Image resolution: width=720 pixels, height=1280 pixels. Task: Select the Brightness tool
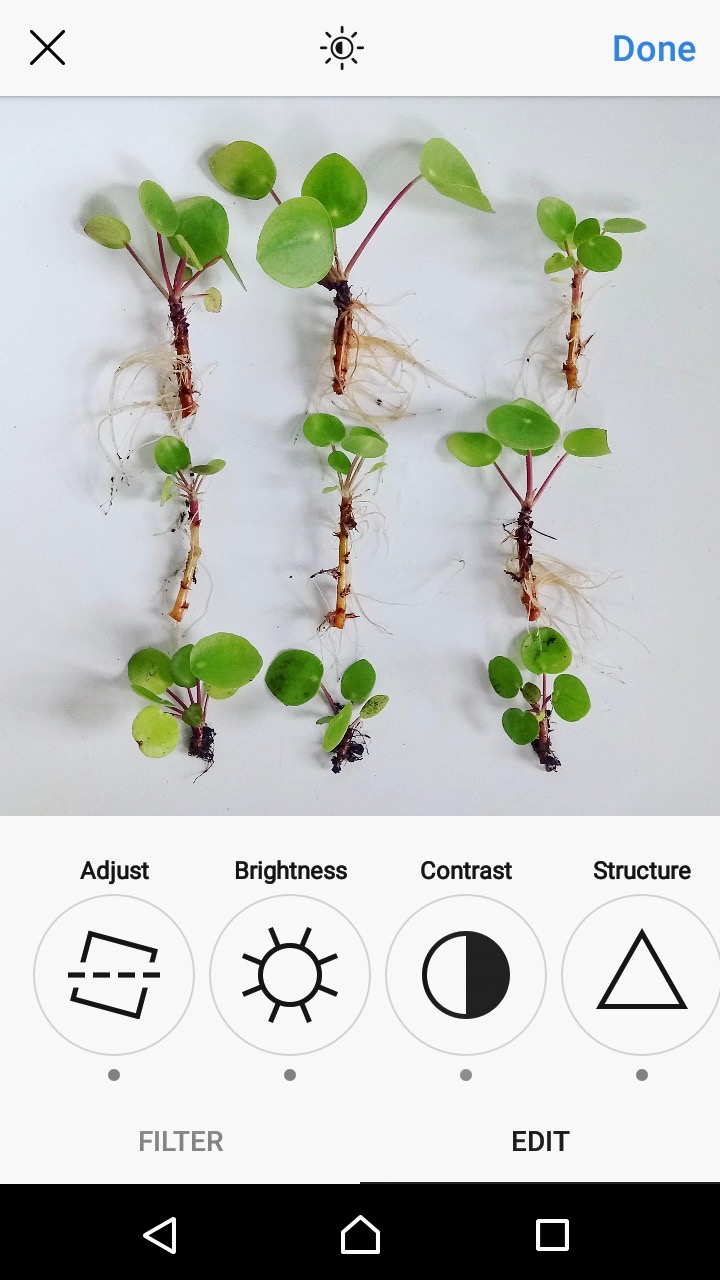click(x=290, y=974)
